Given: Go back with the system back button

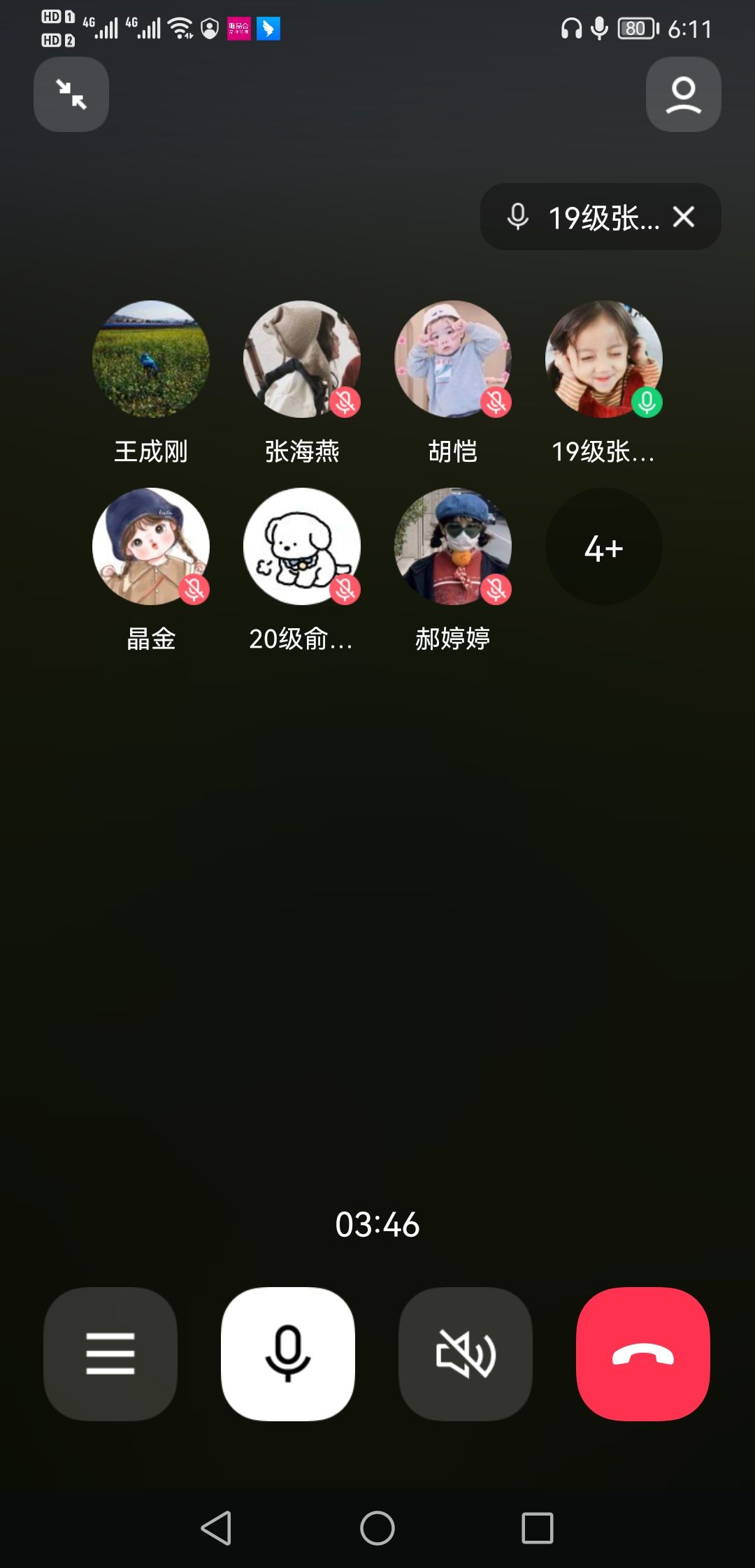Looking at the screenshot, I should 217,1528.
